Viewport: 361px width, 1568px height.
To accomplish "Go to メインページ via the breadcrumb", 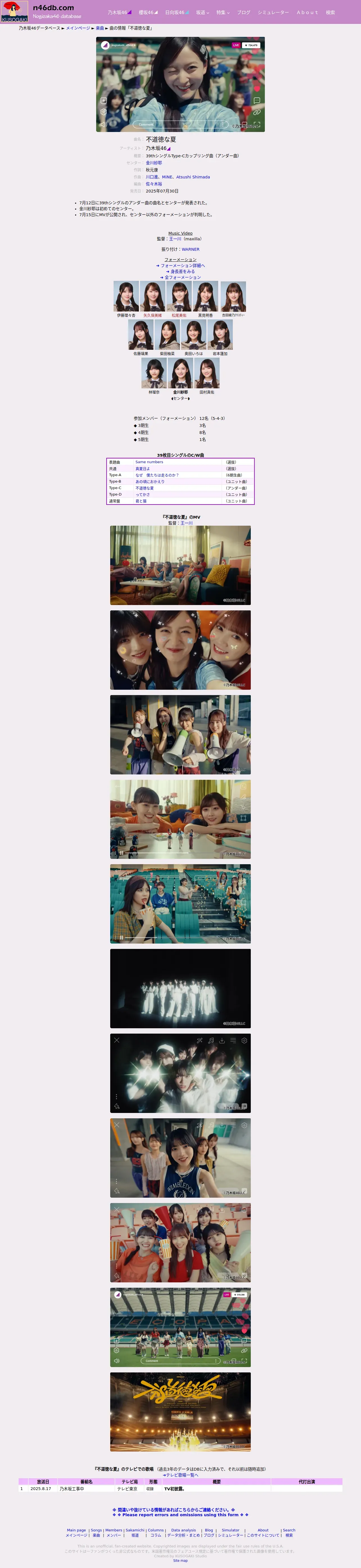I will tap(78, 28).
